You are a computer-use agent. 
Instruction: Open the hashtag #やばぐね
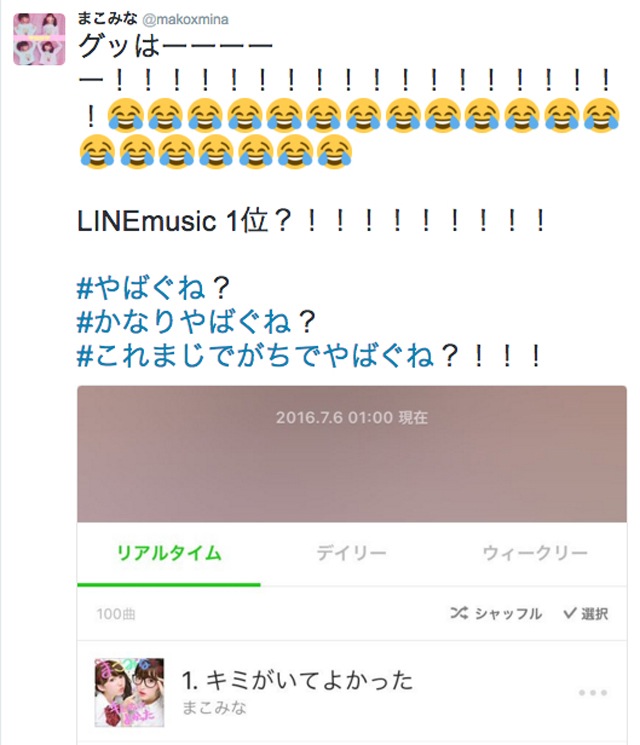(x=142, y=288)
